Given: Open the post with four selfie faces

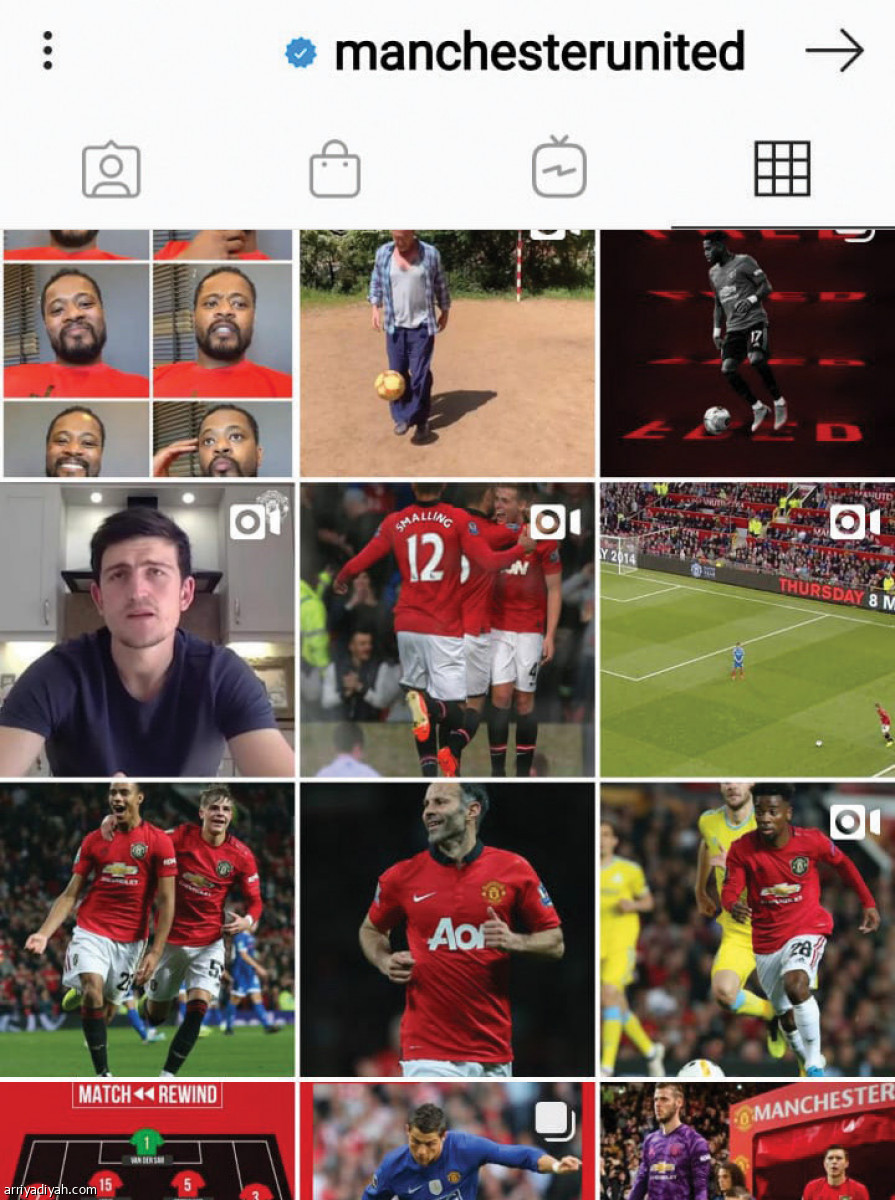Looking at the screenshot, I should pyautogui.click(x=148, y=353).
